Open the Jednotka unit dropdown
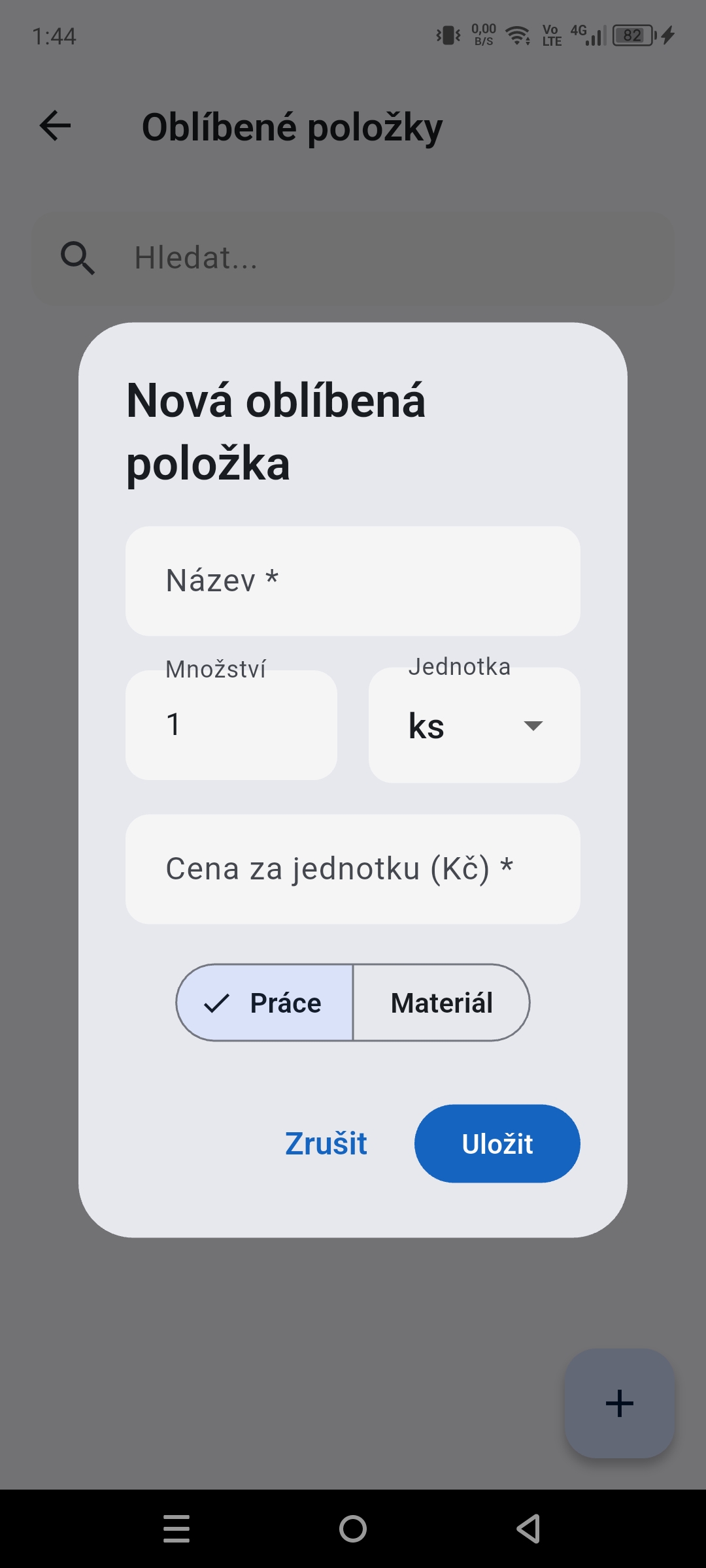The width and height of the screenshot is (706, 1568). click(475, 726)
